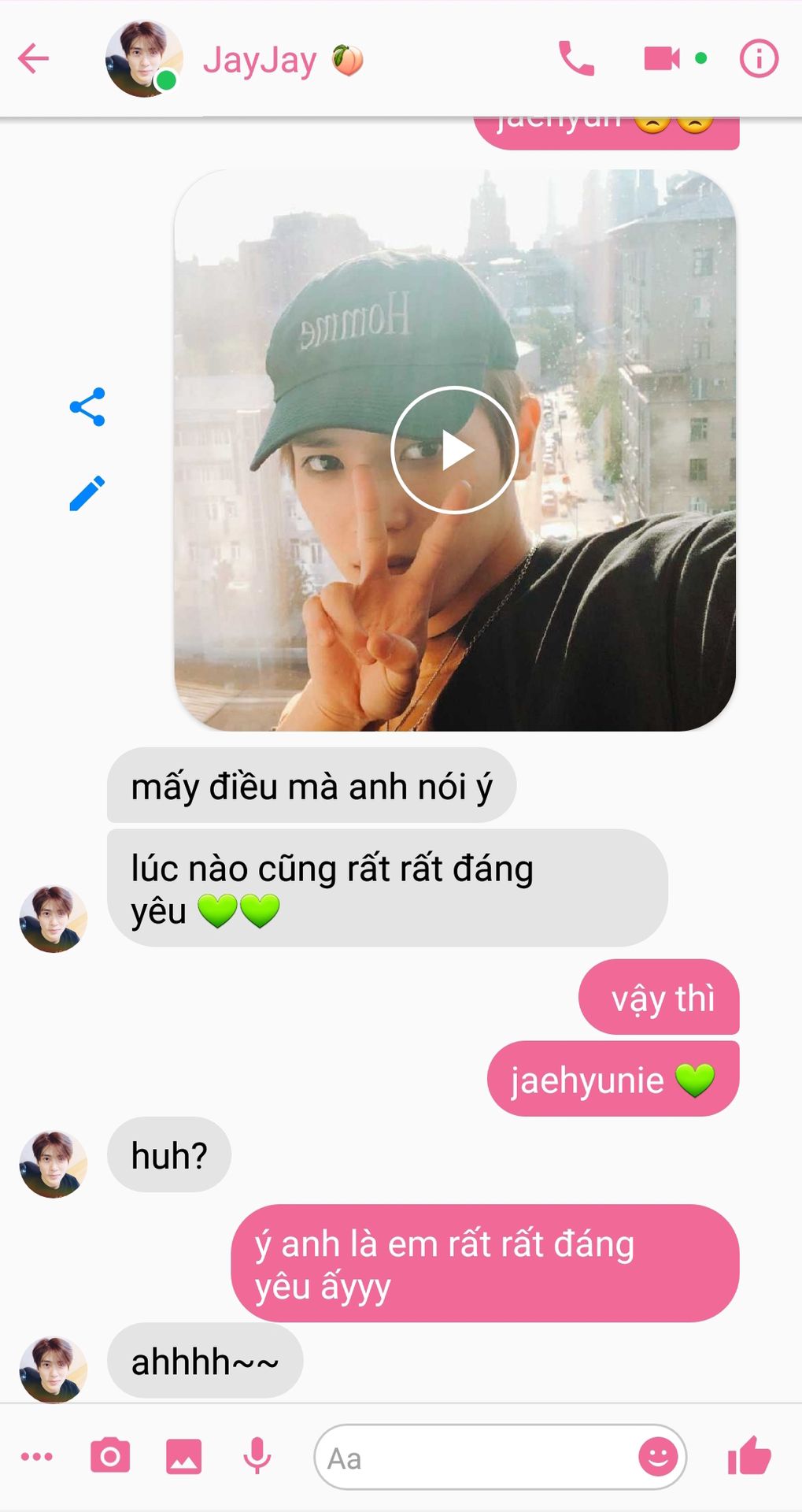Viewport: 802px width, 1512px height.
Task: Open the camera to take a photo
Action: (x=110, y=1457)
